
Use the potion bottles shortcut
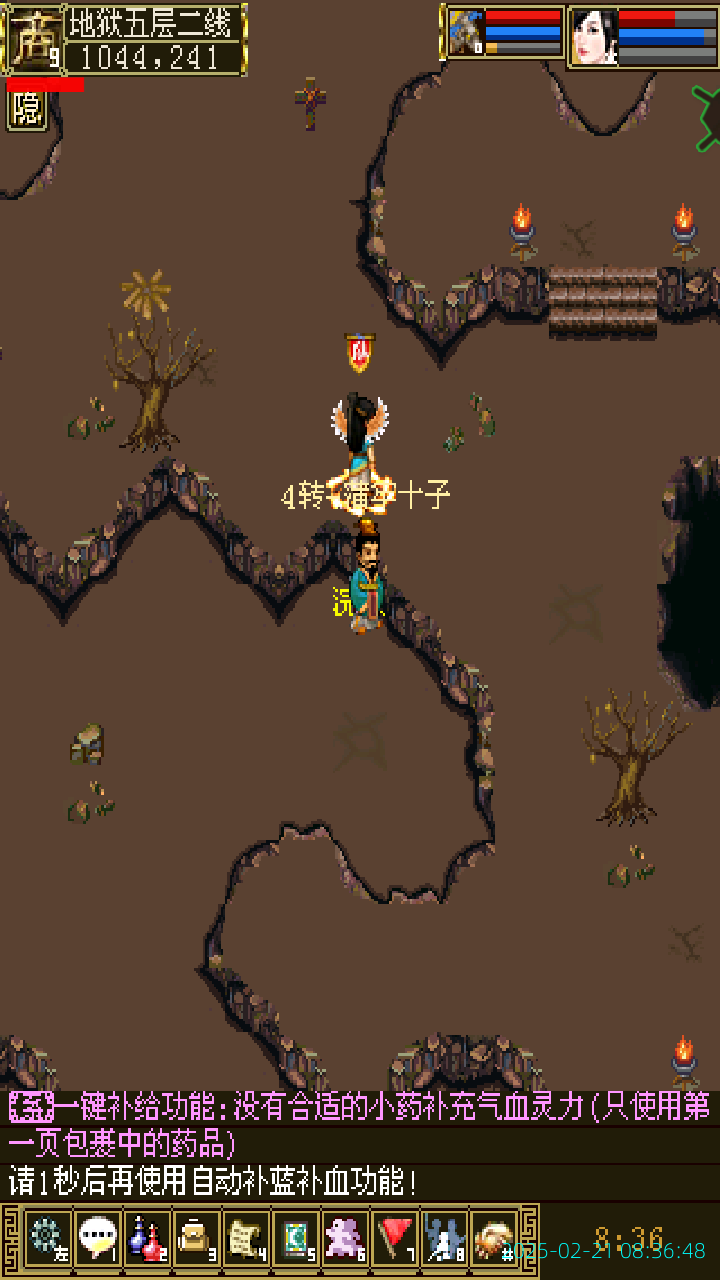[147, 1239]
